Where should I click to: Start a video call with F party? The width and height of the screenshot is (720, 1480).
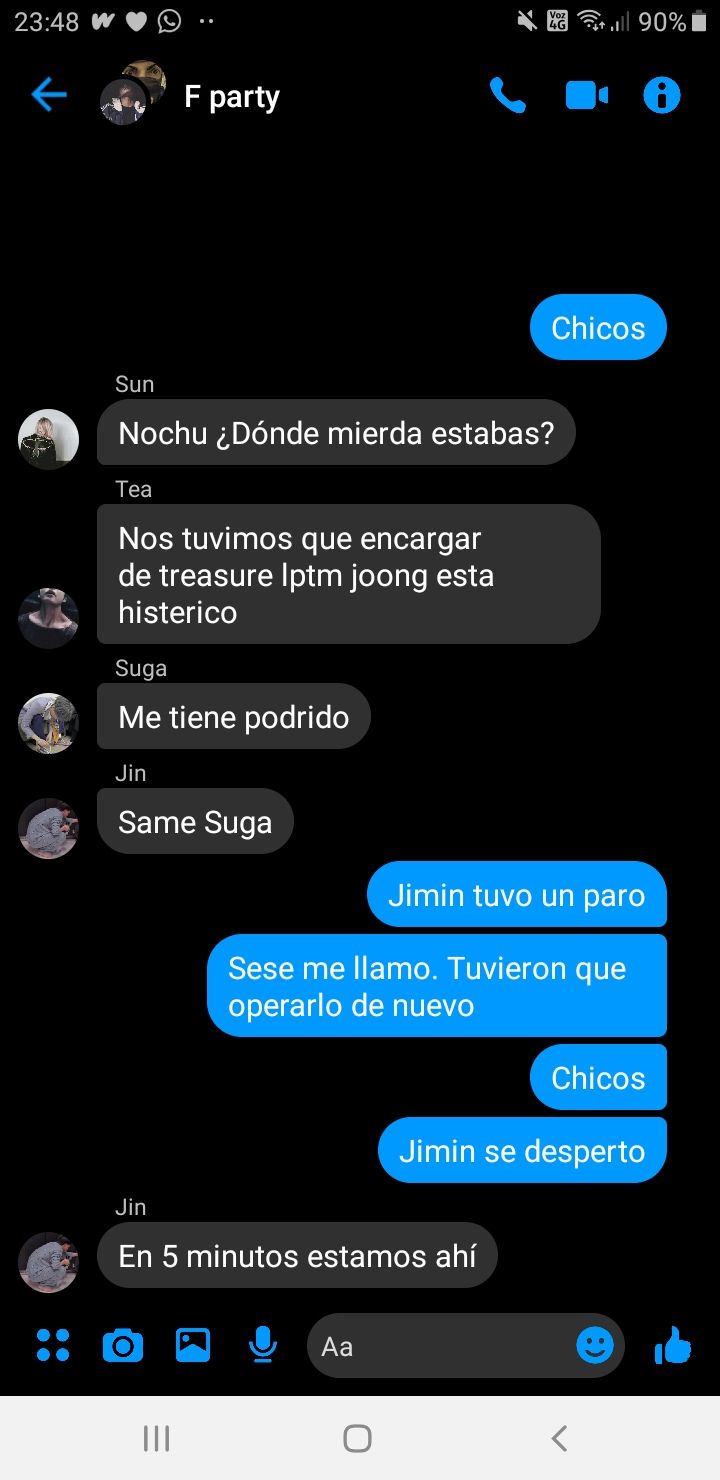click(x=586, y=96)
